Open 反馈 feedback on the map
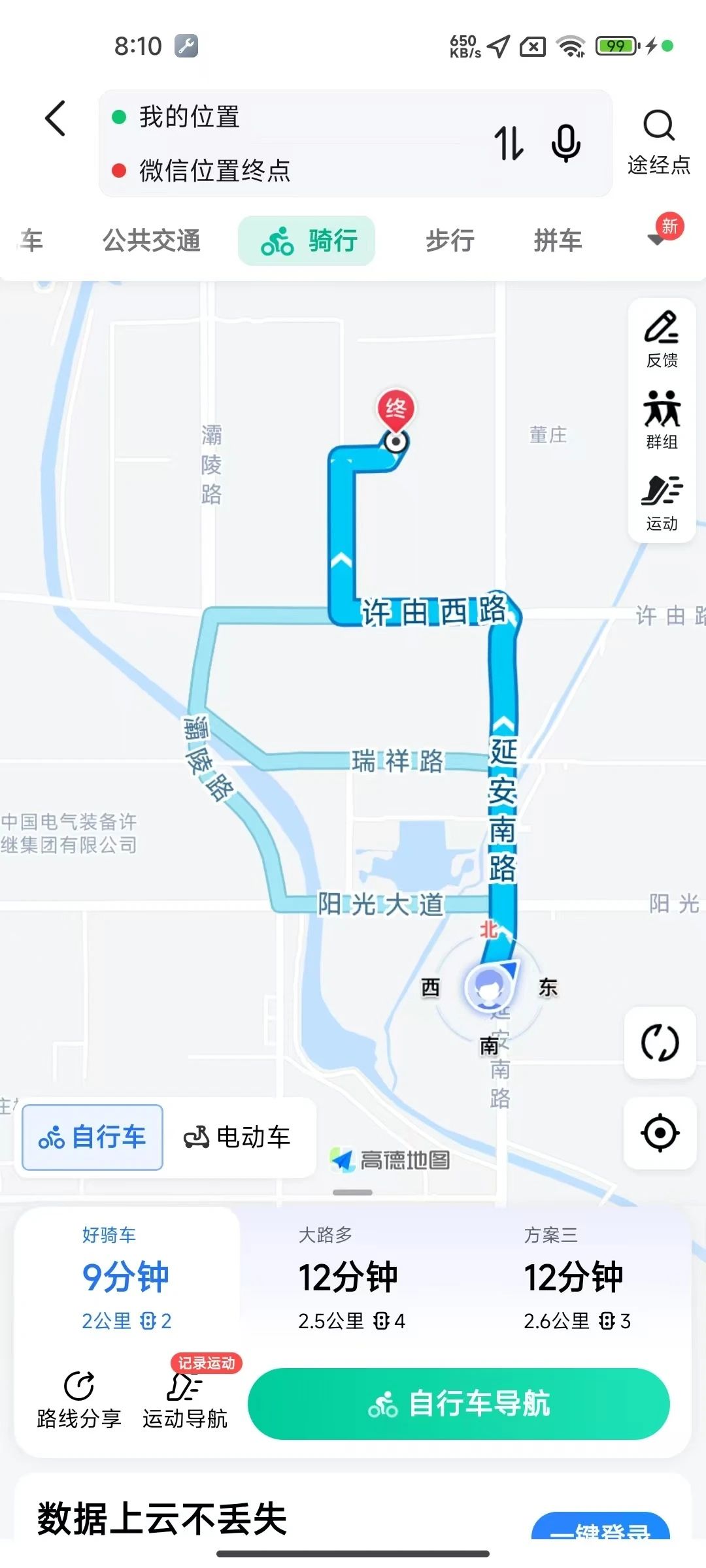Viewport: 706px width, 1568px height. coord(662,339)
